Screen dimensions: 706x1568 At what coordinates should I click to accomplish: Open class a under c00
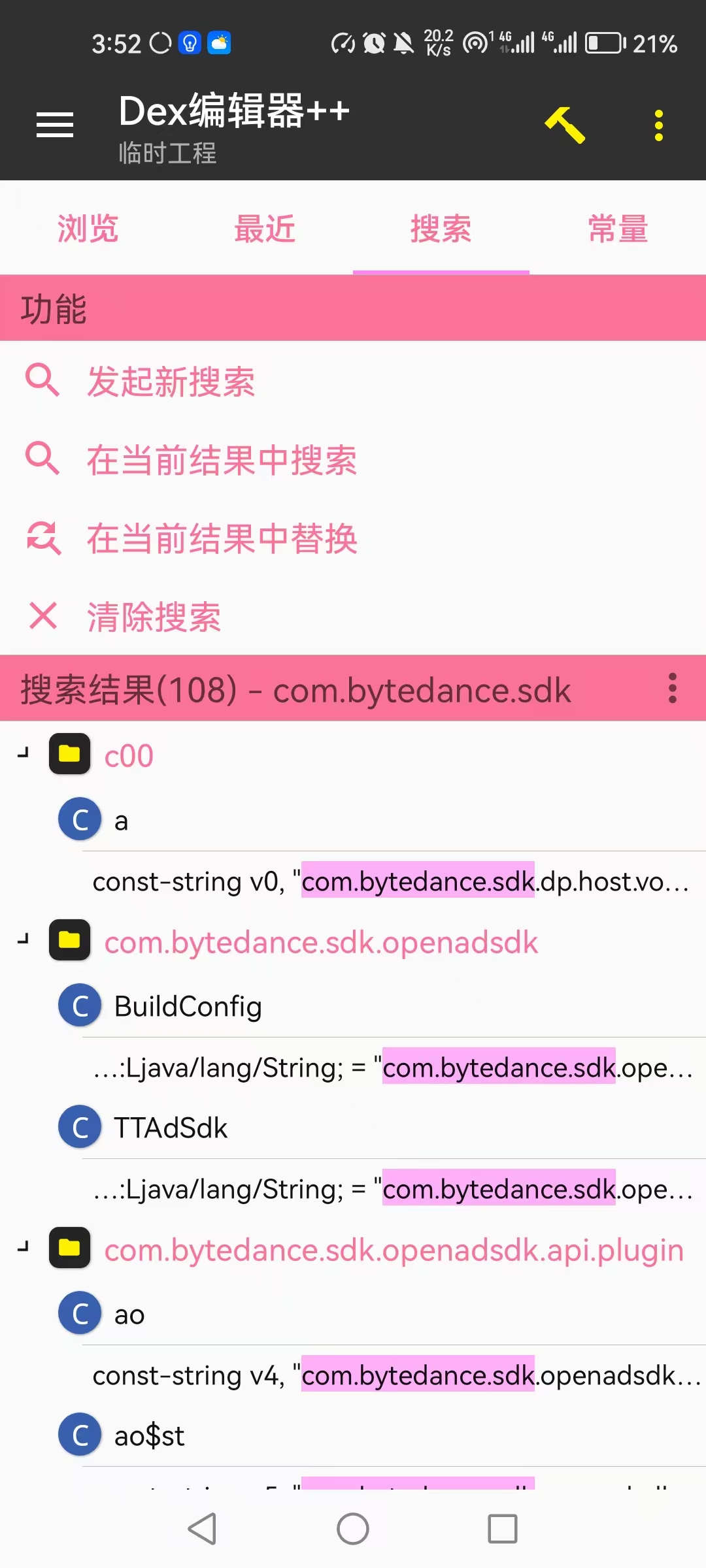coord(353,820)
